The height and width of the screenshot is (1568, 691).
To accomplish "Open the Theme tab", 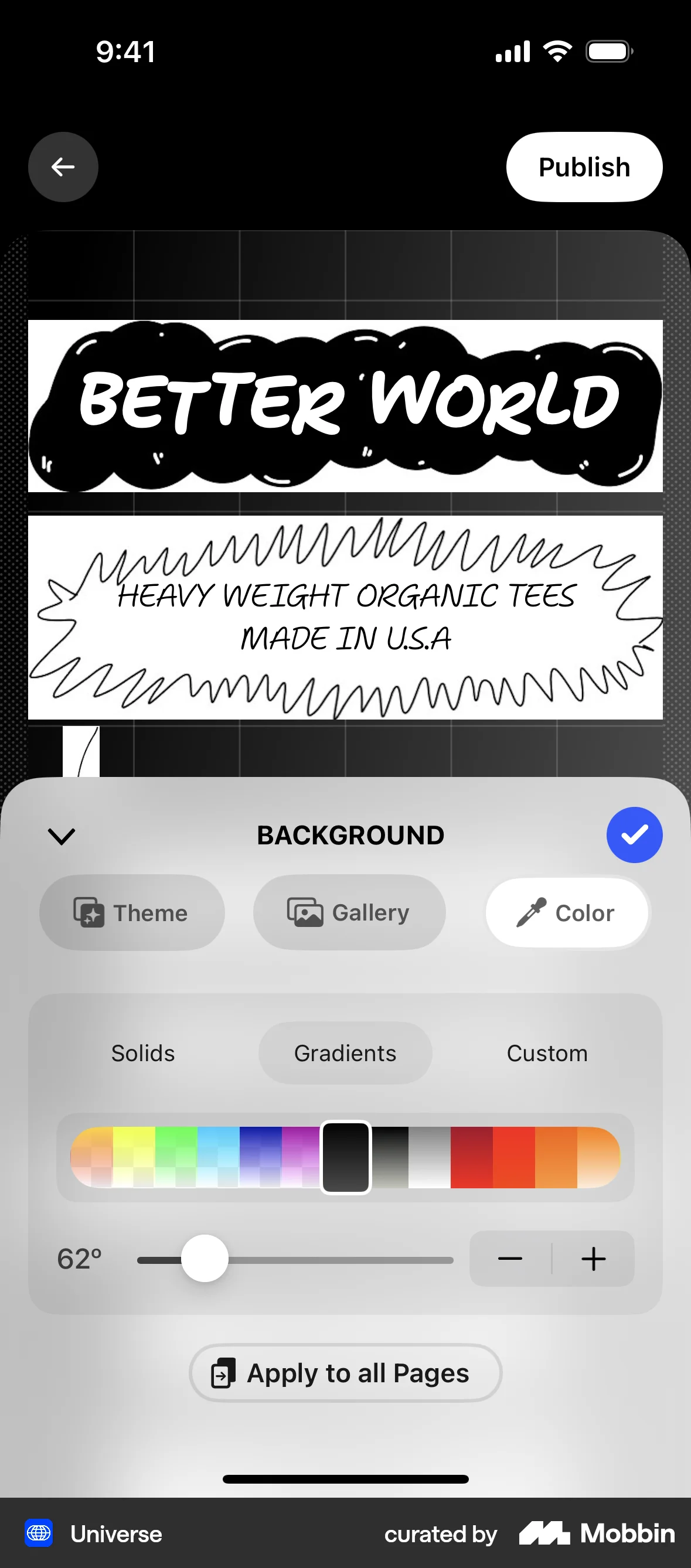I will point(132,912).
